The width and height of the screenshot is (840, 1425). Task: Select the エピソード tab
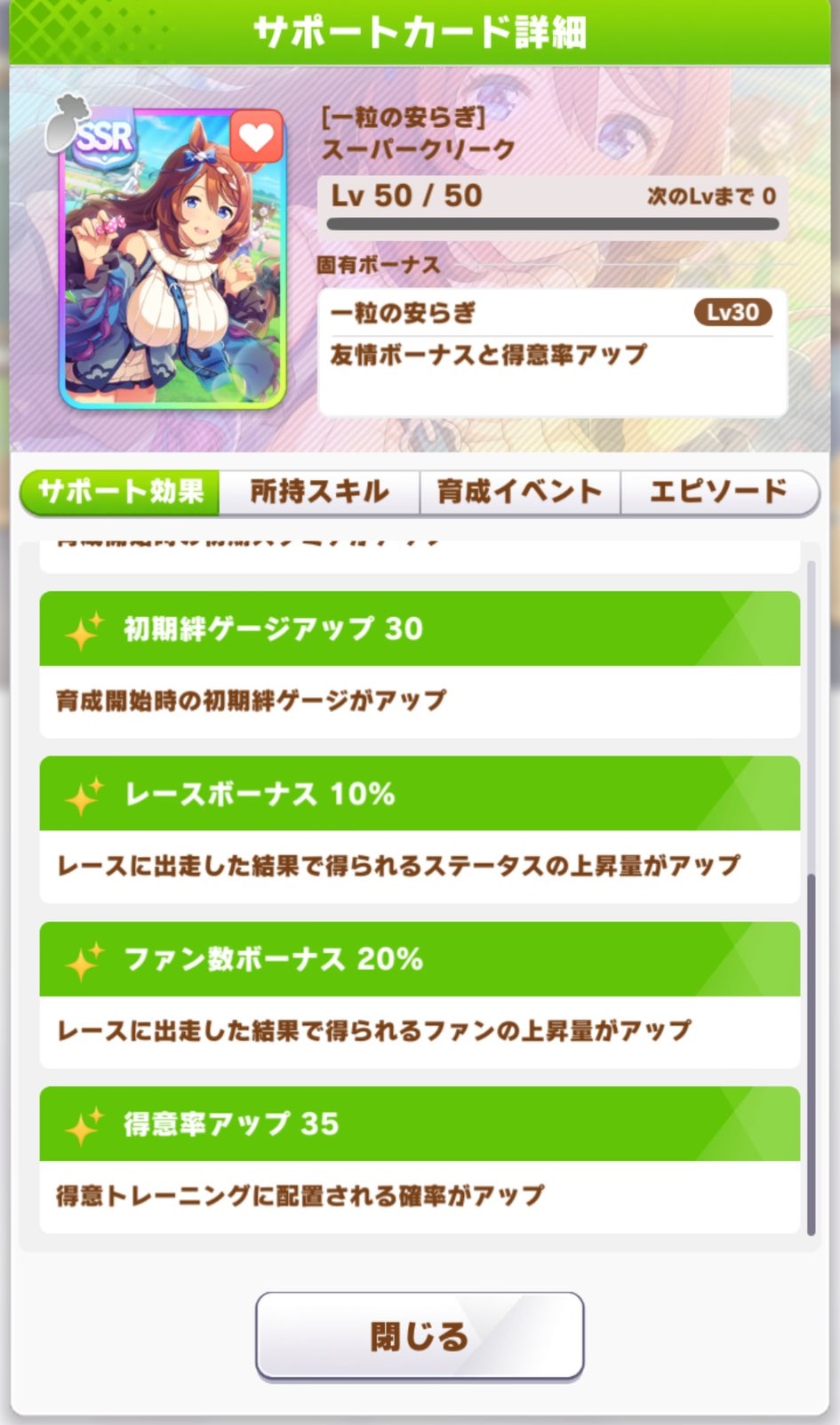(718, 492)
